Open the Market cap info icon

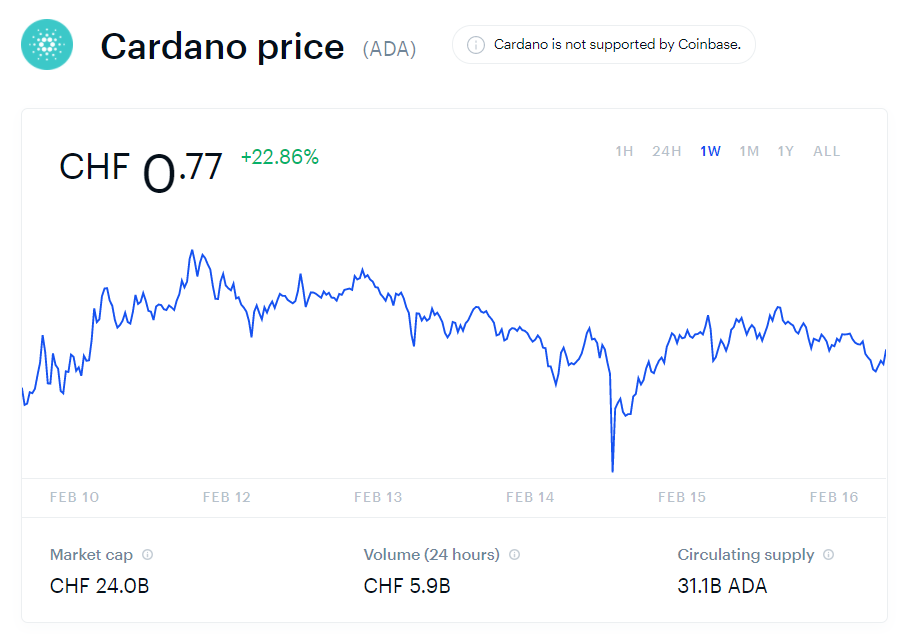click(147, 555)
